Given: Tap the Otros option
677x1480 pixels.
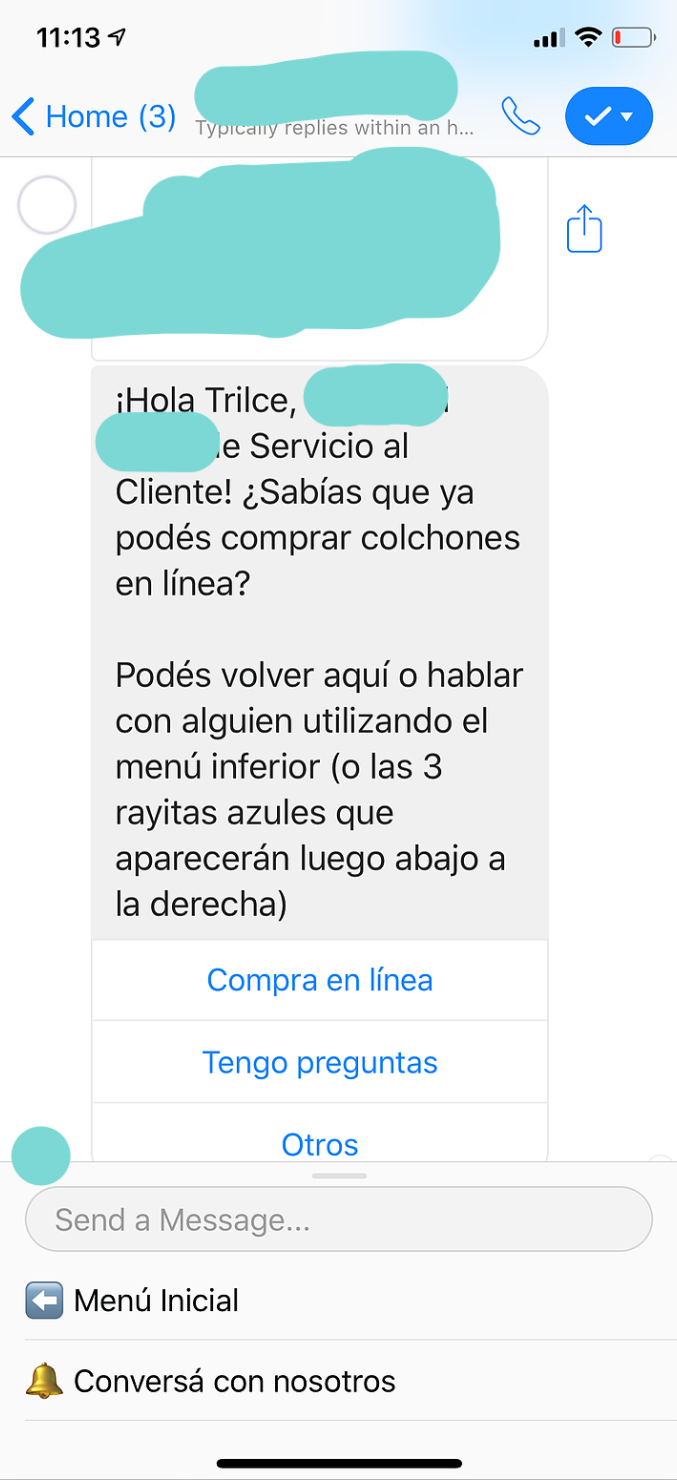Looking at the screenshot, I should pos(320,1140).
